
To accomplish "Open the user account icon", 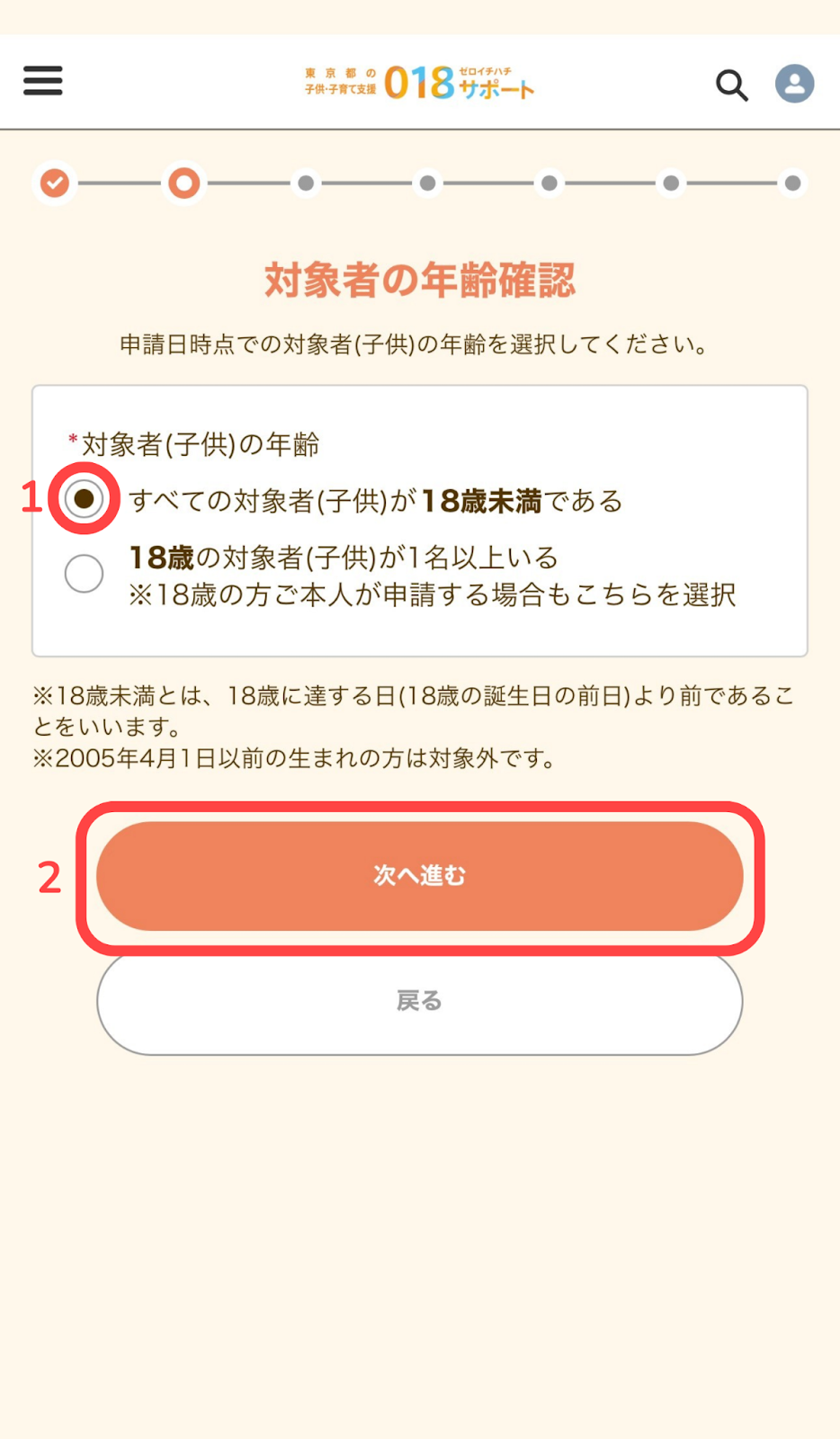I will [x=795, y=84].
